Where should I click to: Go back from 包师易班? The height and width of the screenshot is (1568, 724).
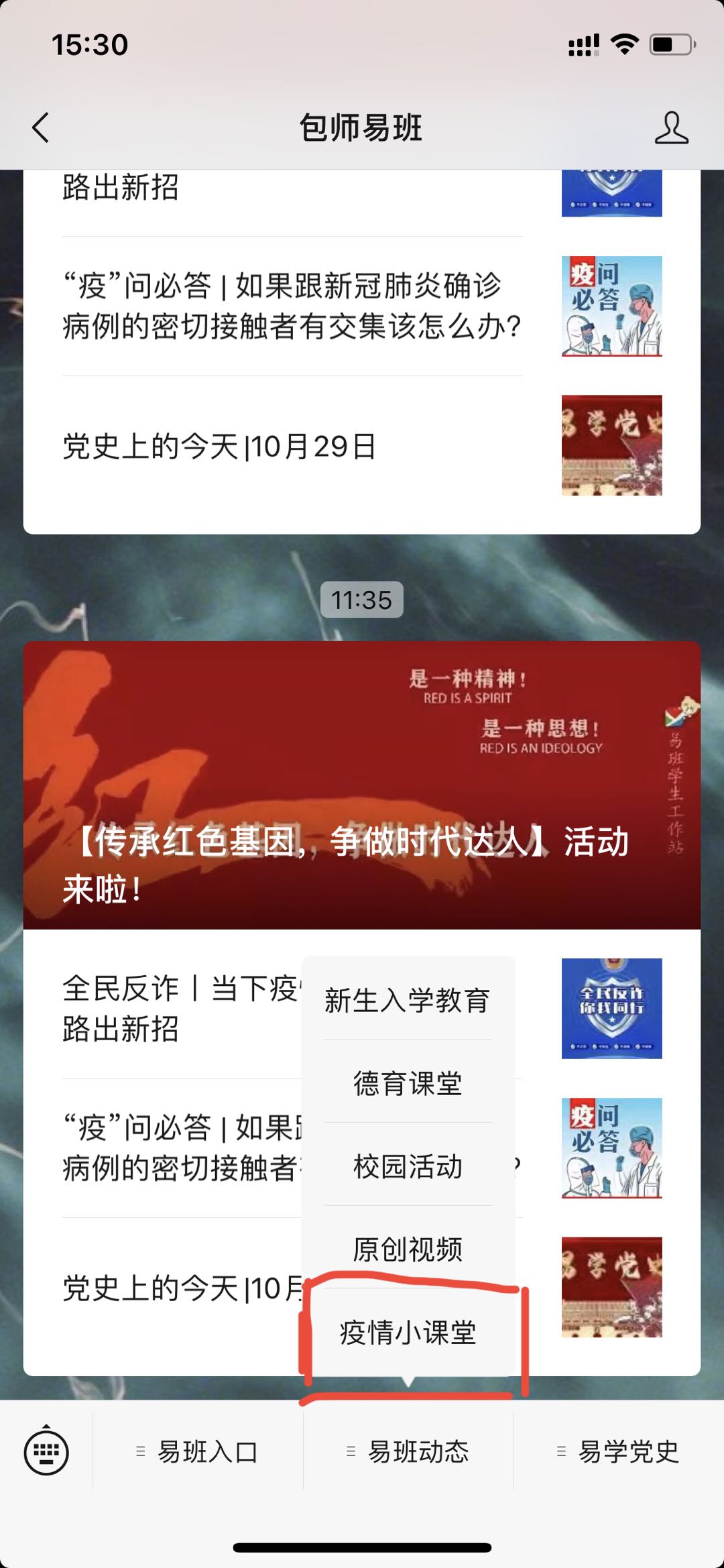pos(41,127)
